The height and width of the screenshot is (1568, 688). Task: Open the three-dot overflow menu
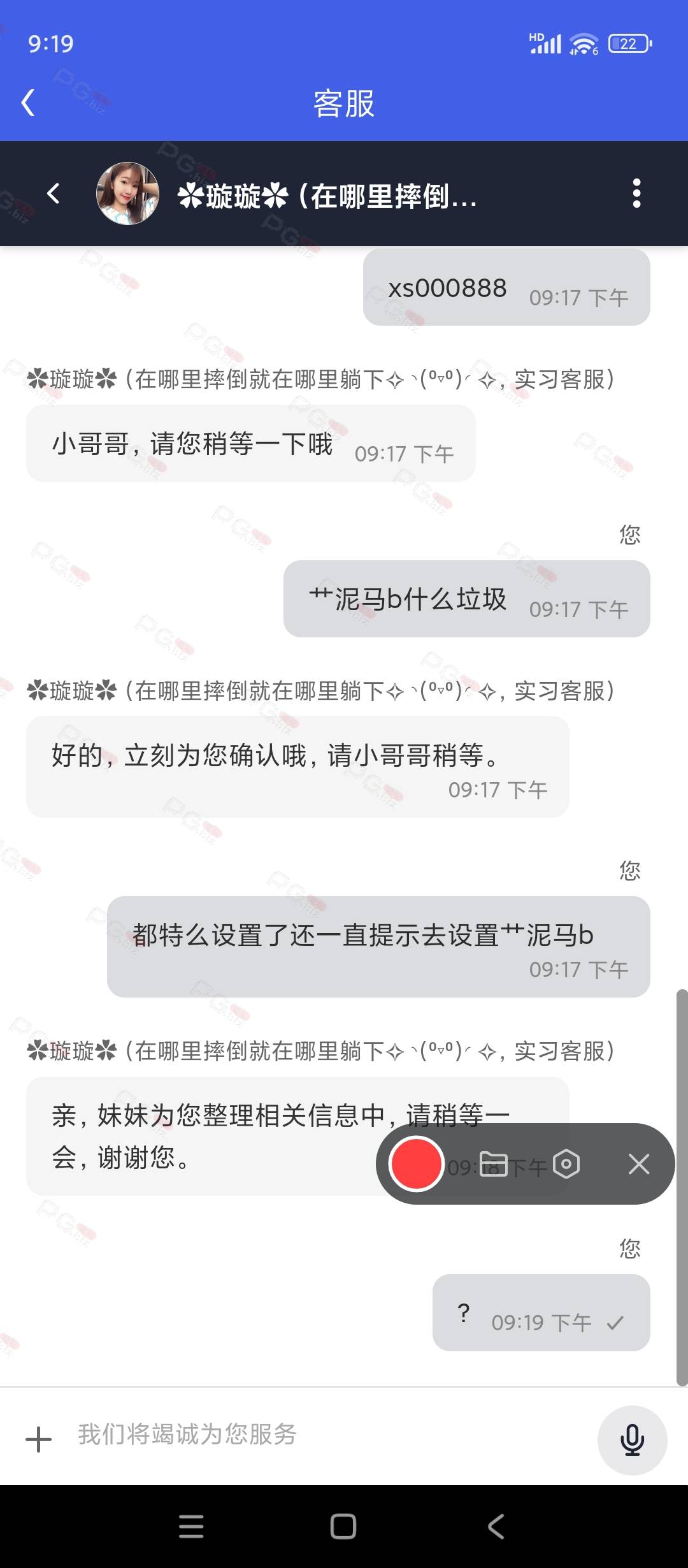(636, 193)
